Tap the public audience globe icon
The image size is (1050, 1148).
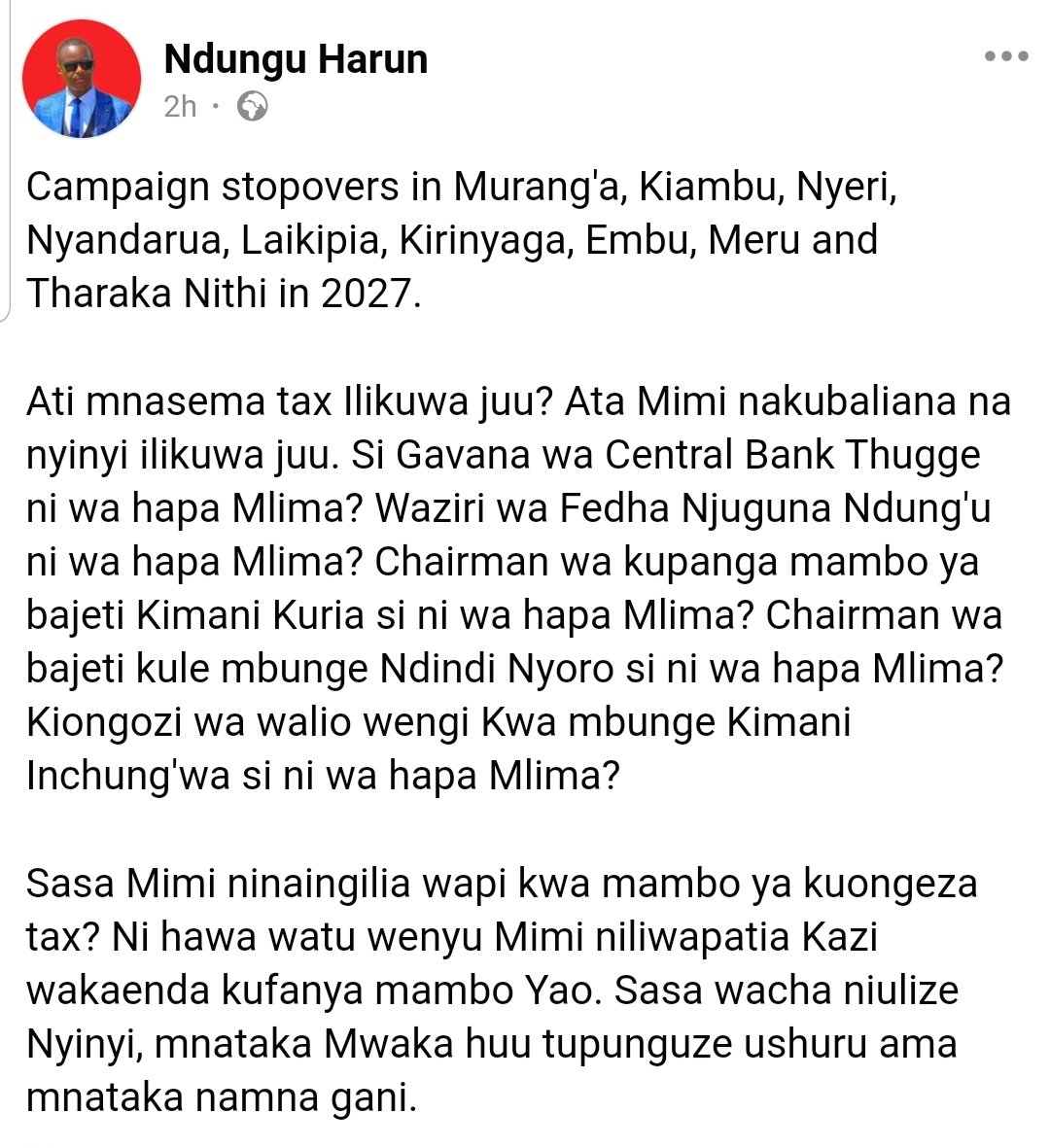click(x=253, y=106)
